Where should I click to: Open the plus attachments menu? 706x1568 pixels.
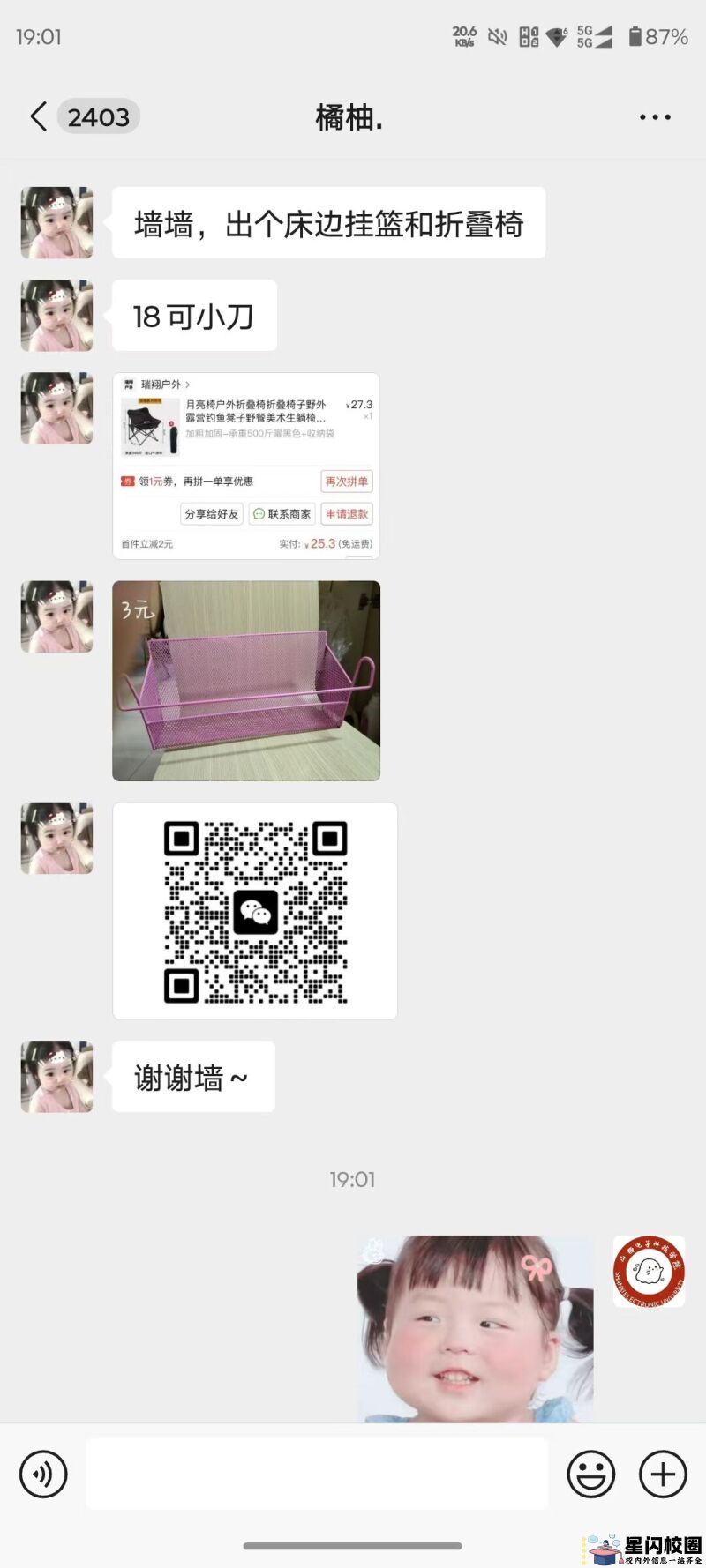pyautogui.click(x=663, y=1474)
